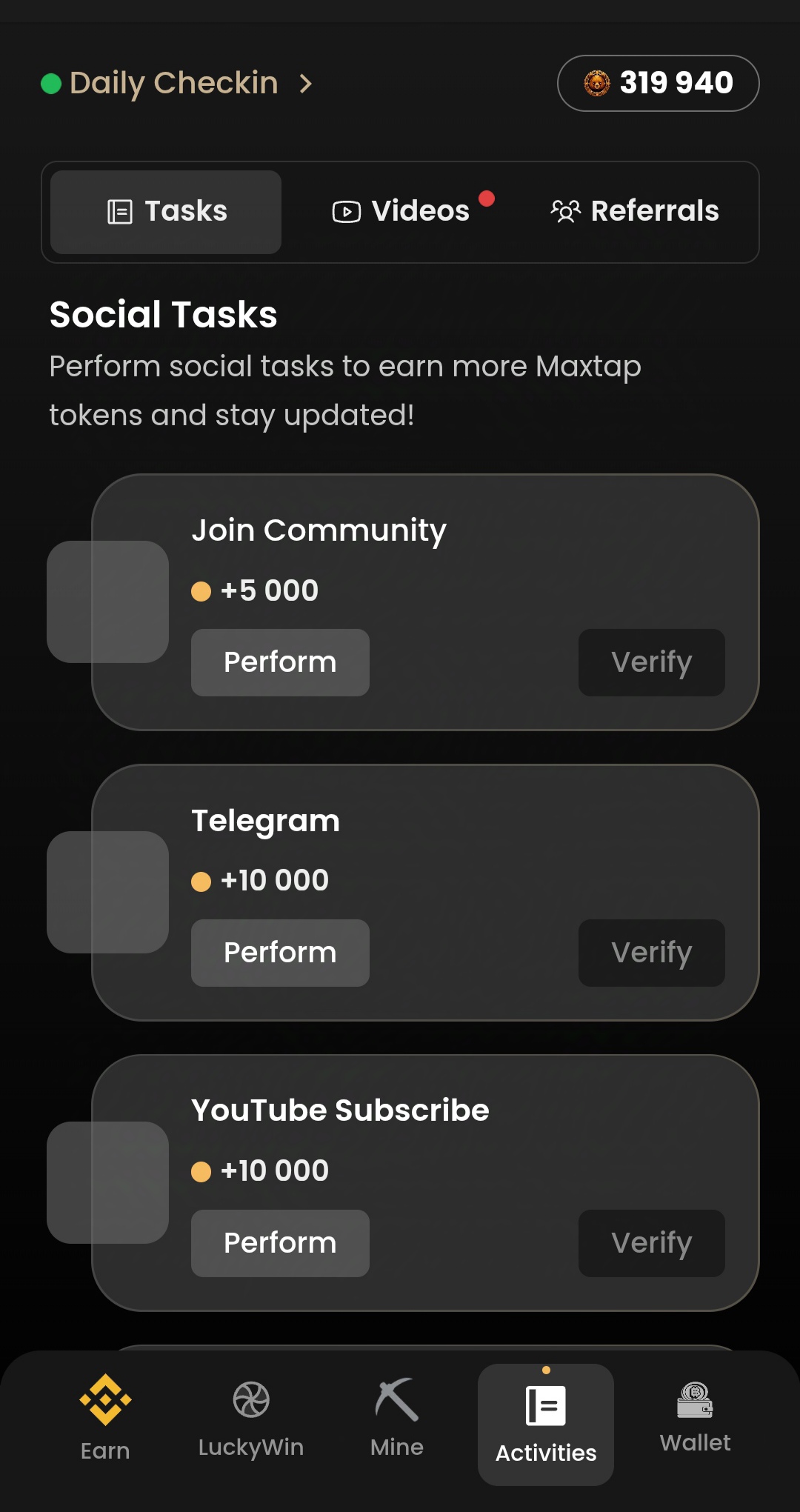Verify the Join Community task

(650, 662)
